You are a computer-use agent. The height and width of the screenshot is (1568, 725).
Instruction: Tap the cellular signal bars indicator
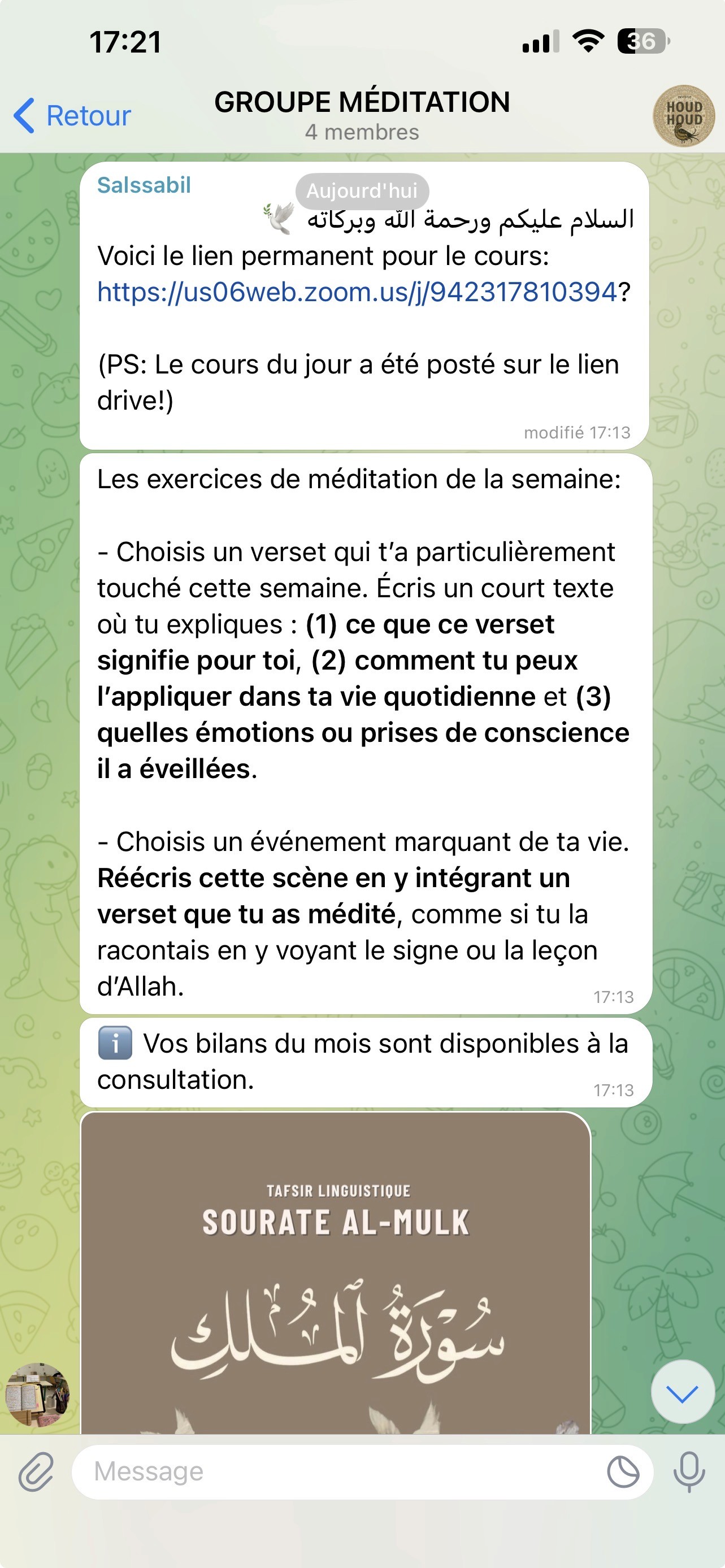point(538,41)
